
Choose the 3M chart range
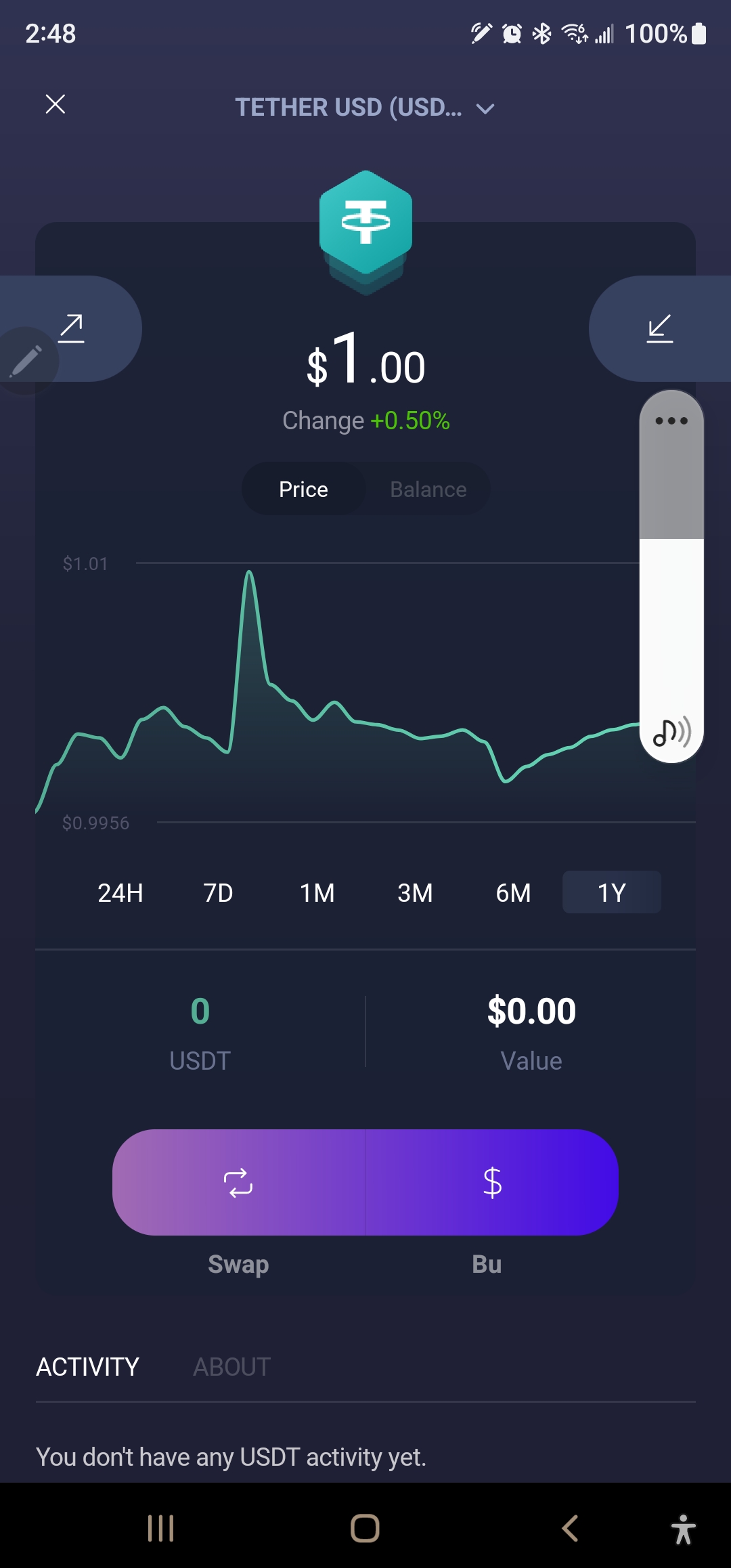click(x=415, y=892)
